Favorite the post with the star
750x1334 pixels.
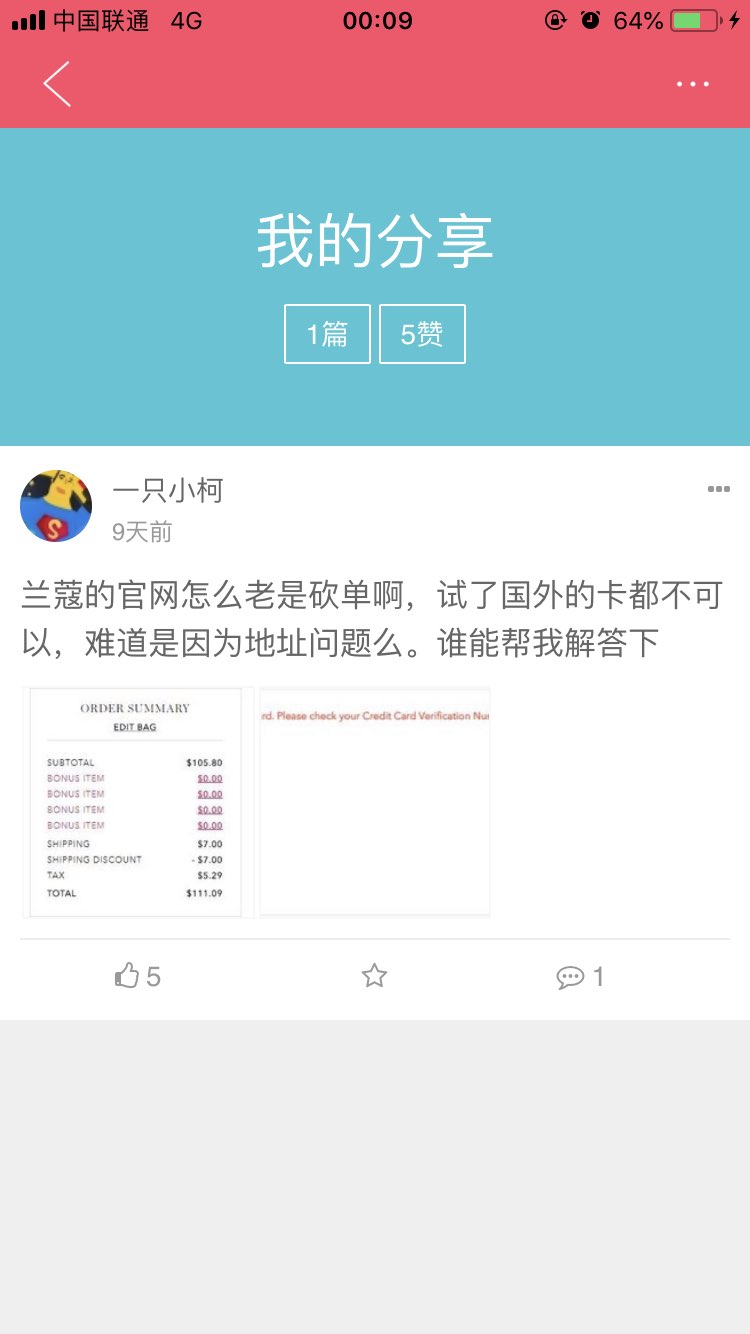[x=374, y=976]
